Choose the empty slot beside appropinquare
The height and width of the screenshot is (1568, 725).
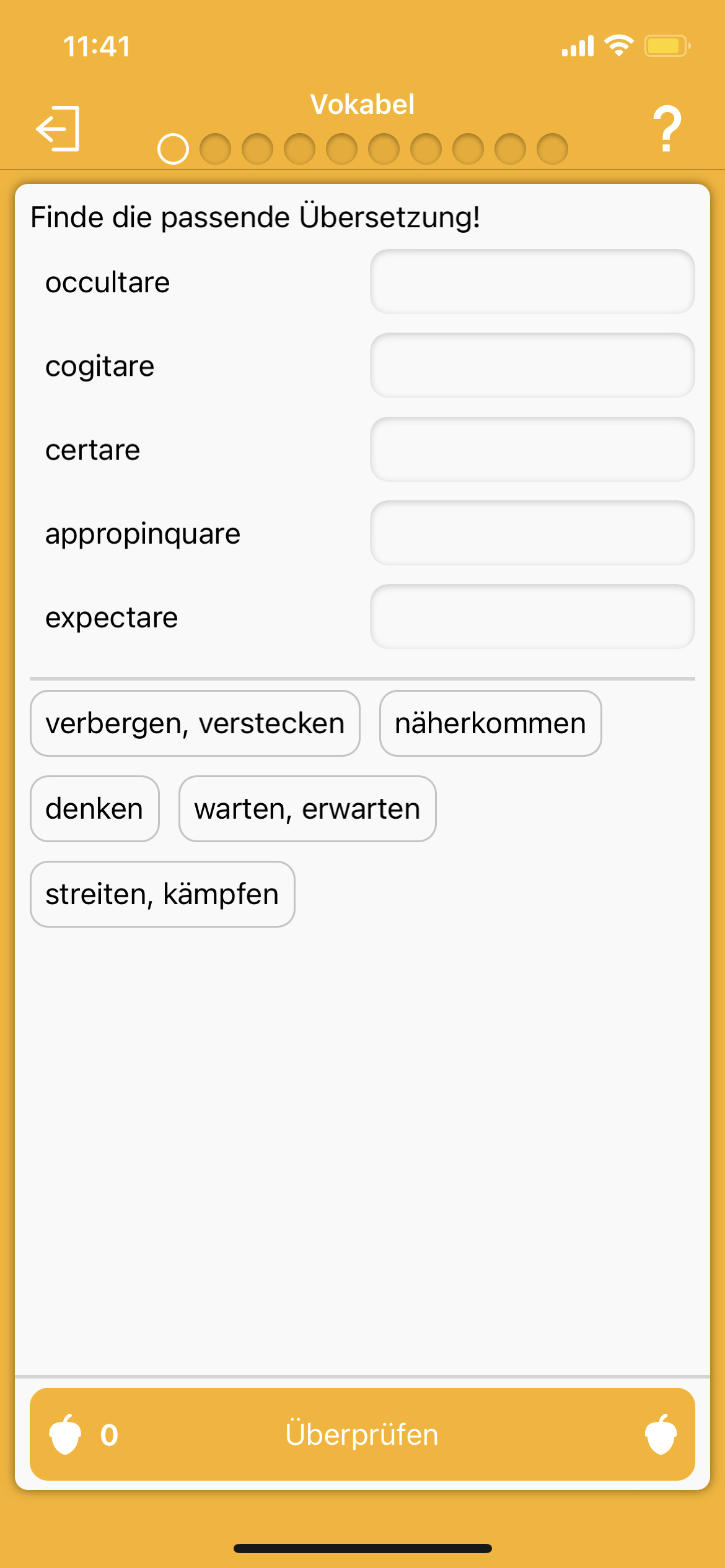point(532,533)
